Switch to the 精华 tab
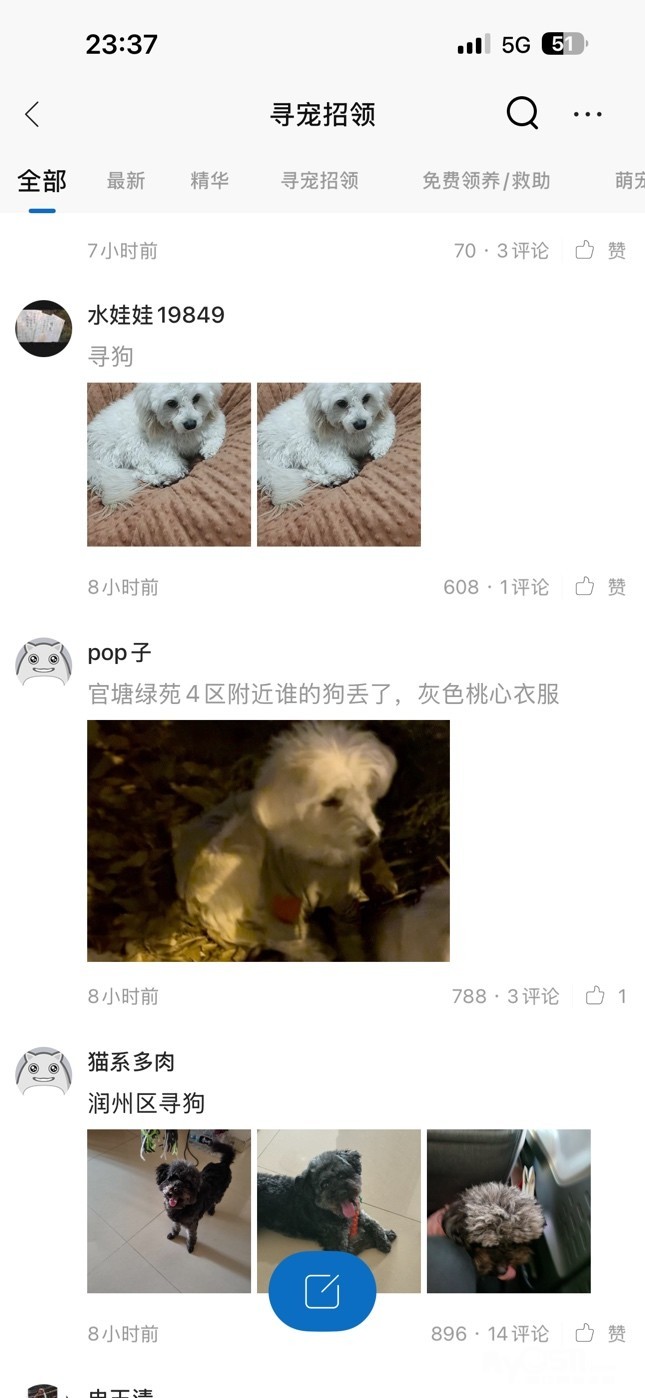 point(210,181)
